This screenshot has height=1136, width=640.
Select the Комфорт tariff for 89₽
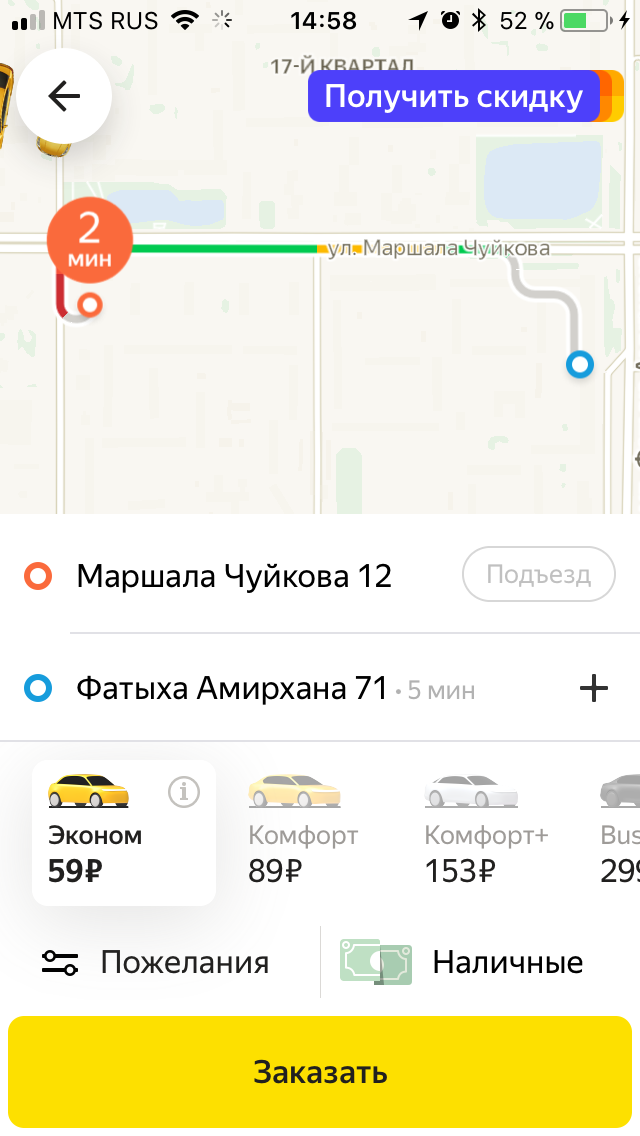click(x=303, y=833)
